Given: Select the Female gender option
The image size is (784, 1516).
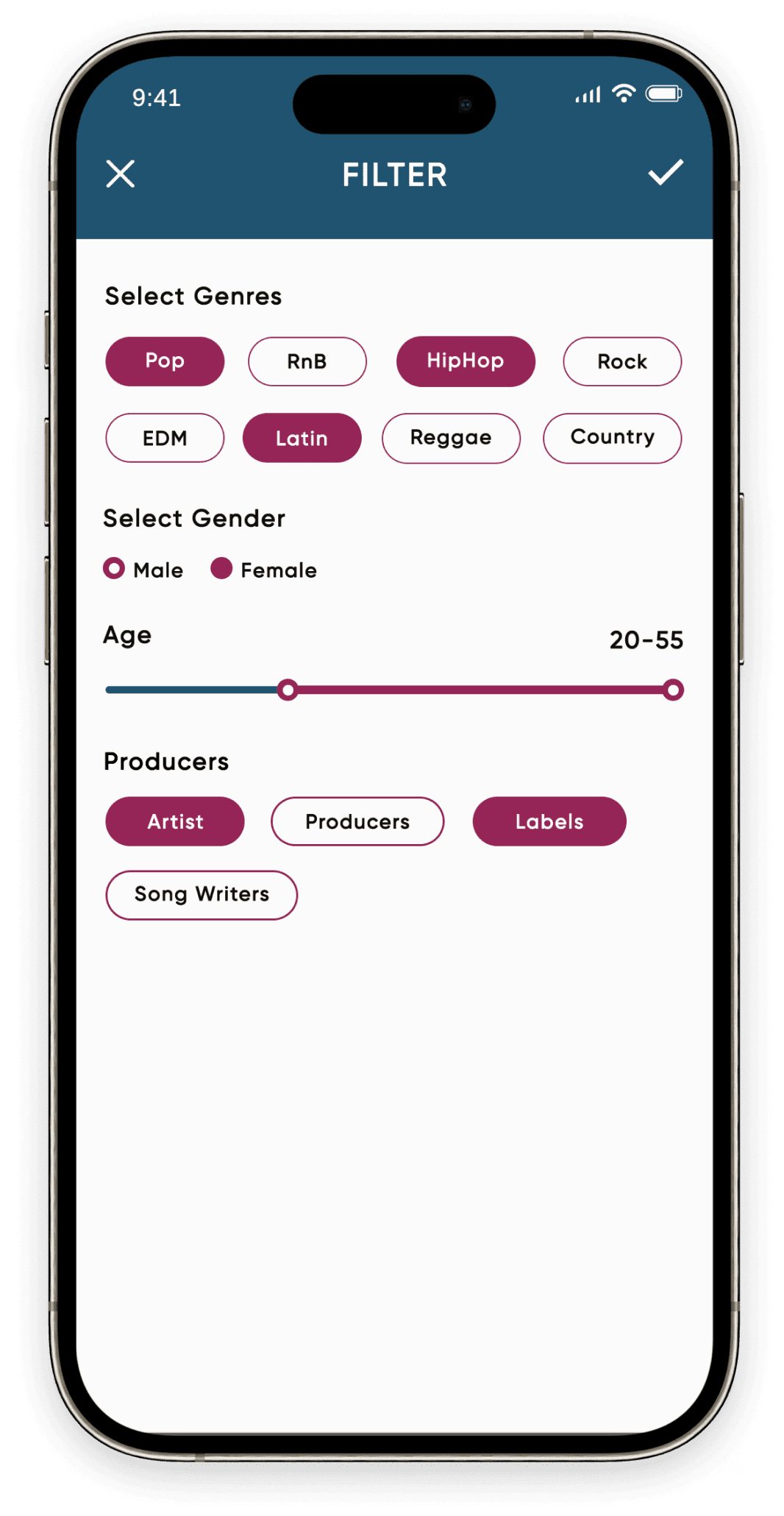Looking at the screenshot, I should click(221, 569).
